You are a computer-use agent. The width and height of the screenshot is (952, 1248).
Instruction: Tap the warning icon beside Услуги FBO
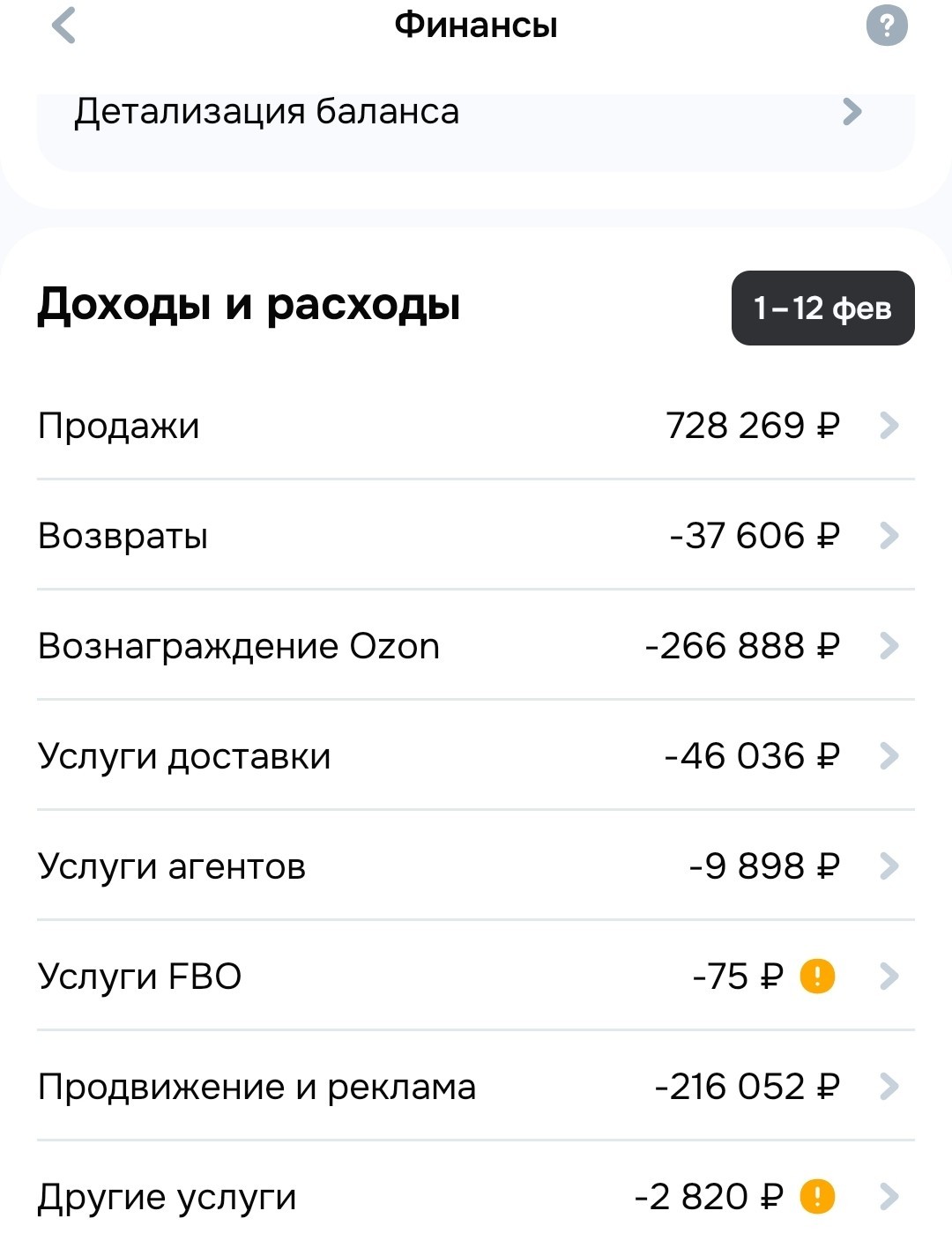(x=817, y=976)
